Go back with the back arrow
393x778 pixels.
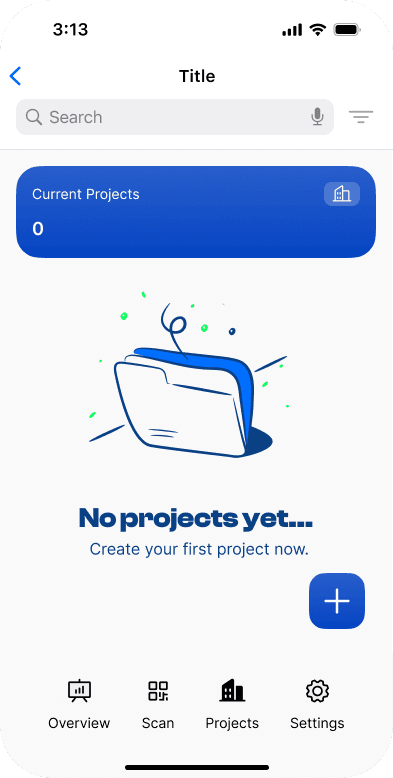pos(15,76)
